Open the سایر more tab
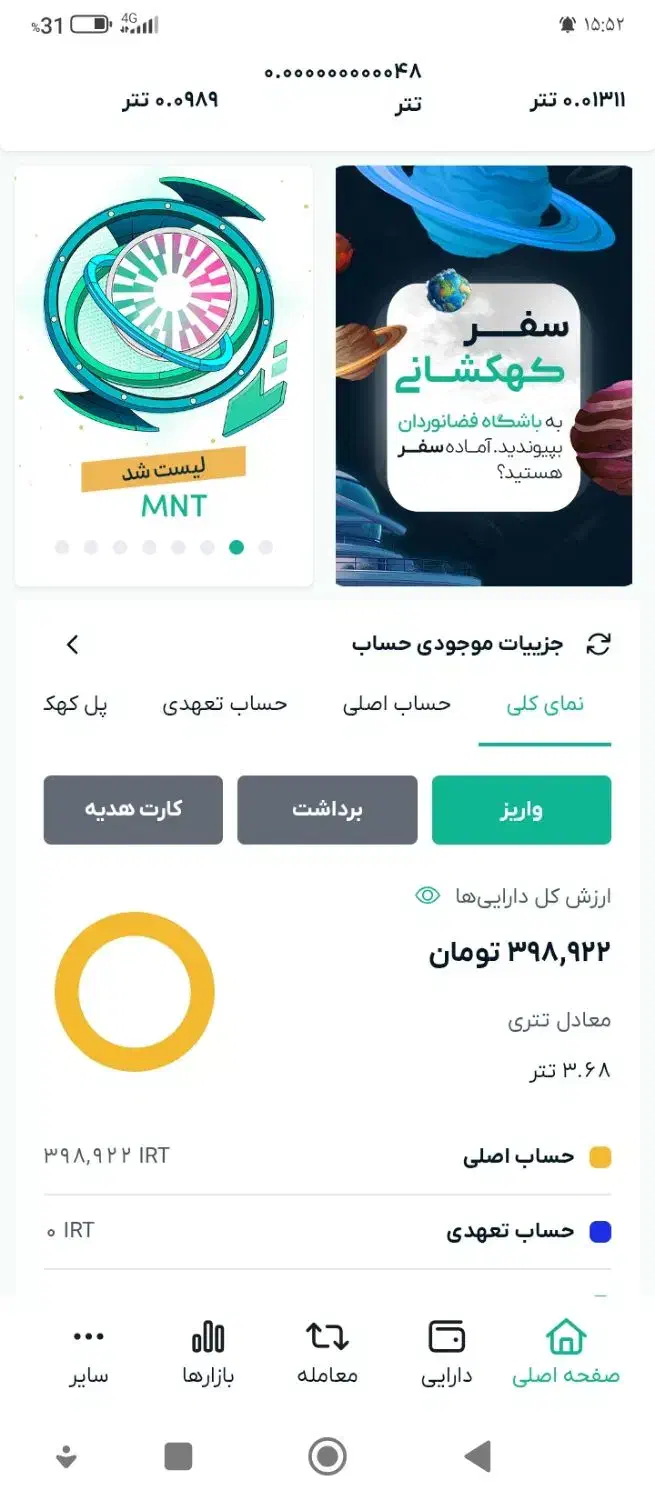The image size is (655, 1500). point(89,1353)
